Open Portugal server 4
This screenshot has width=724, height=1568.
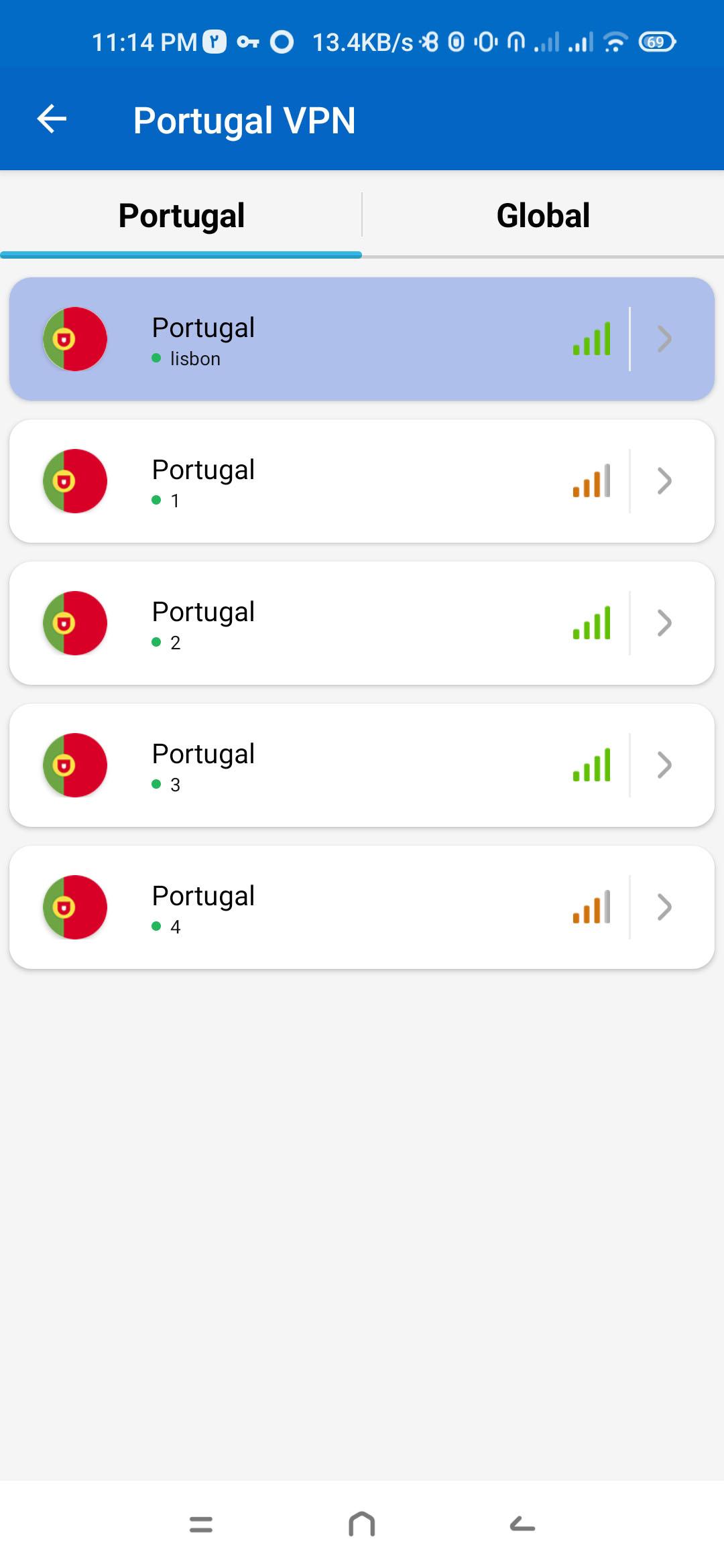362,907
